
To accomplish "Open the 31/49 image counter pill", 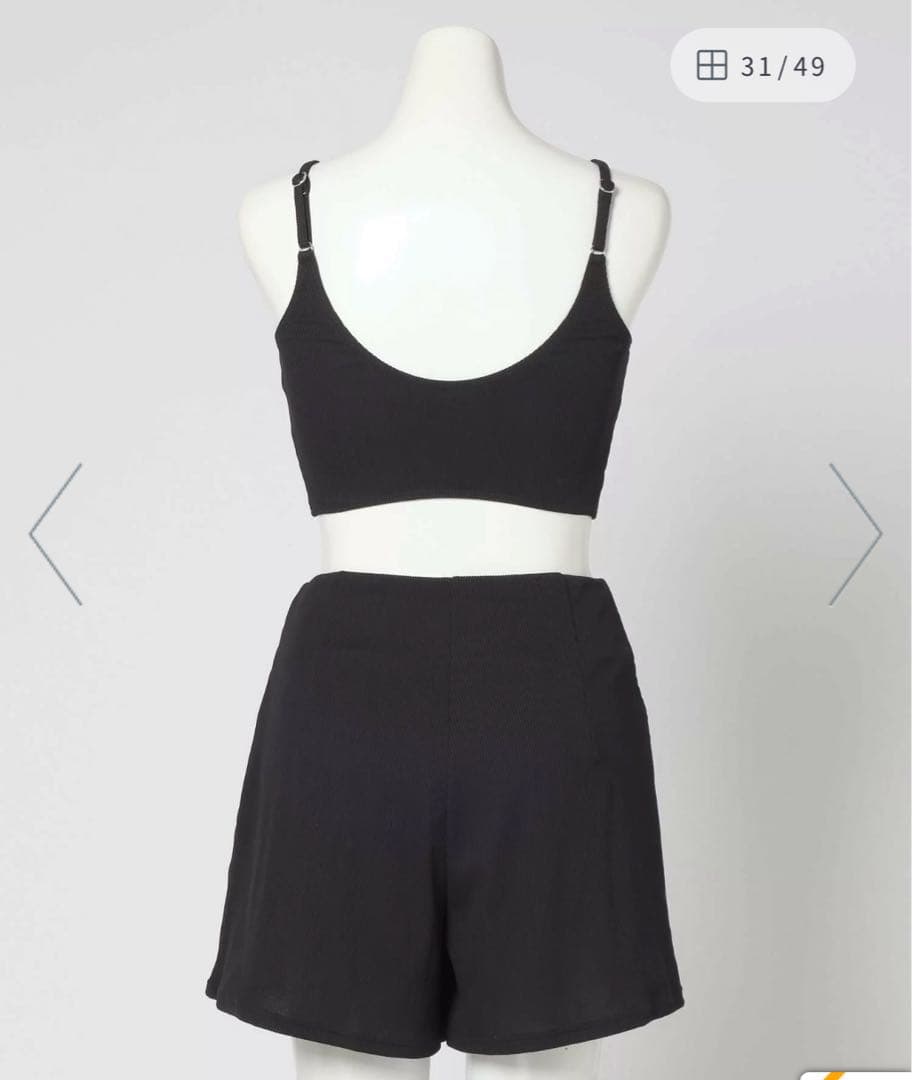I will tap(760, 66).
